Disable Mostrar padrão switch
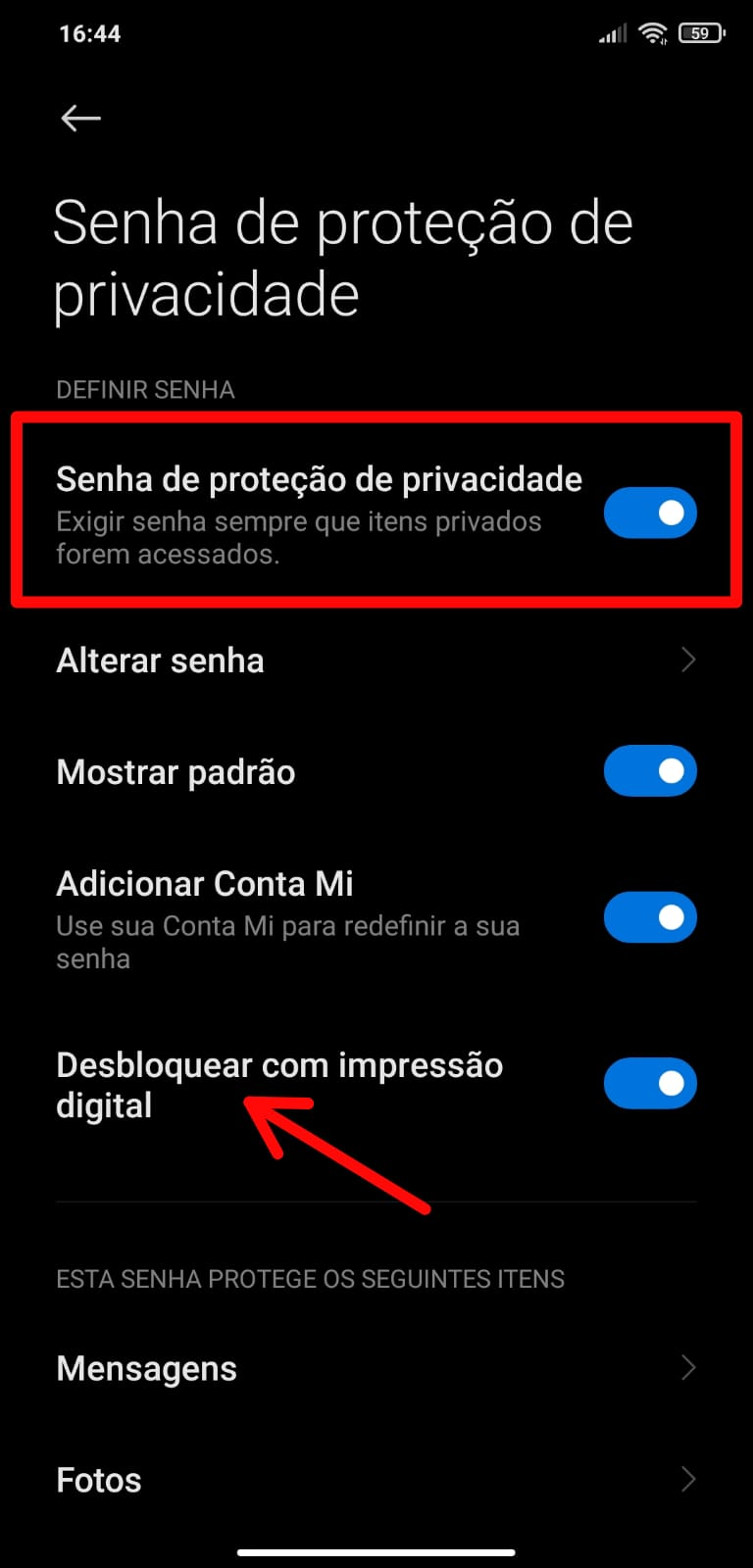 click(649, 771)
